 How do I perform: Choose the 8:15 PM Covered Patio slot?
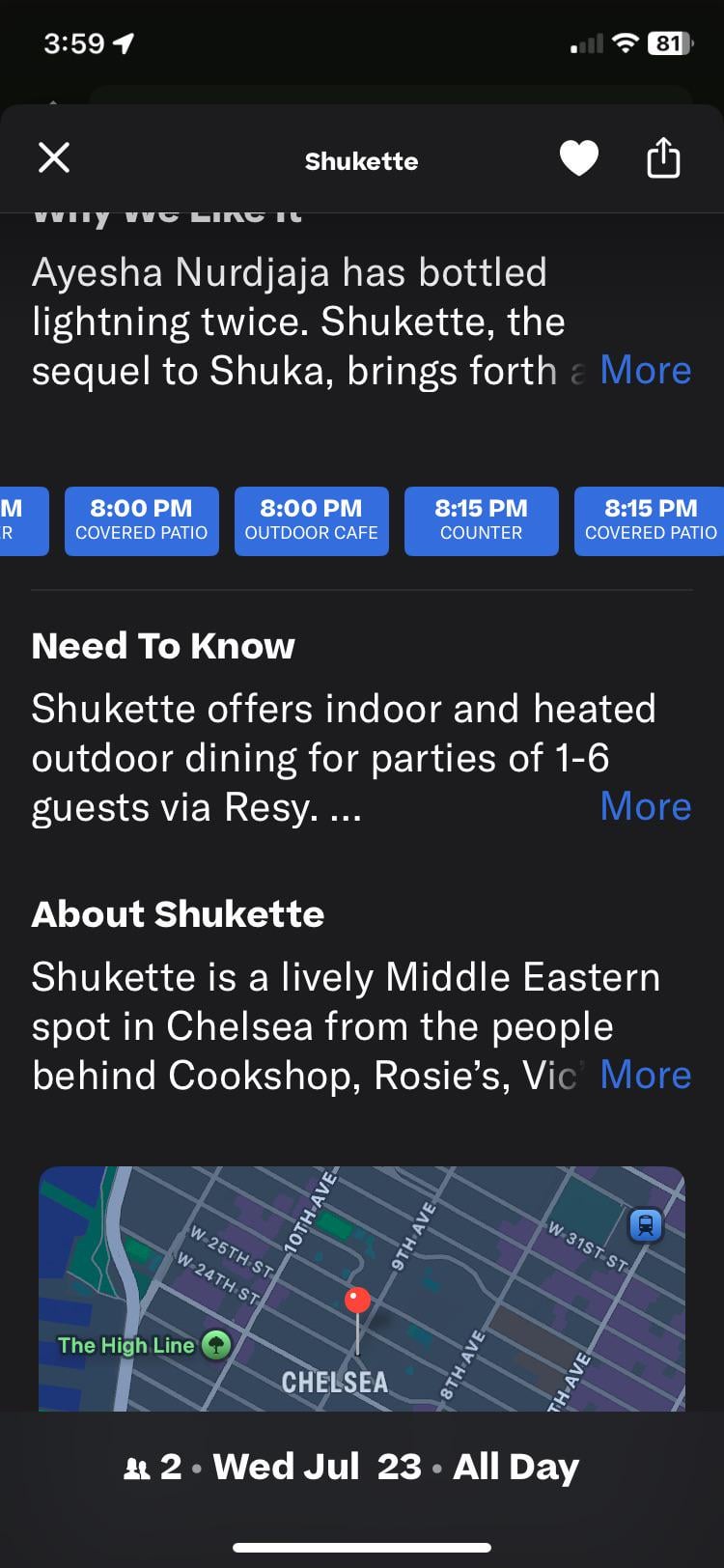click(650, 521)
